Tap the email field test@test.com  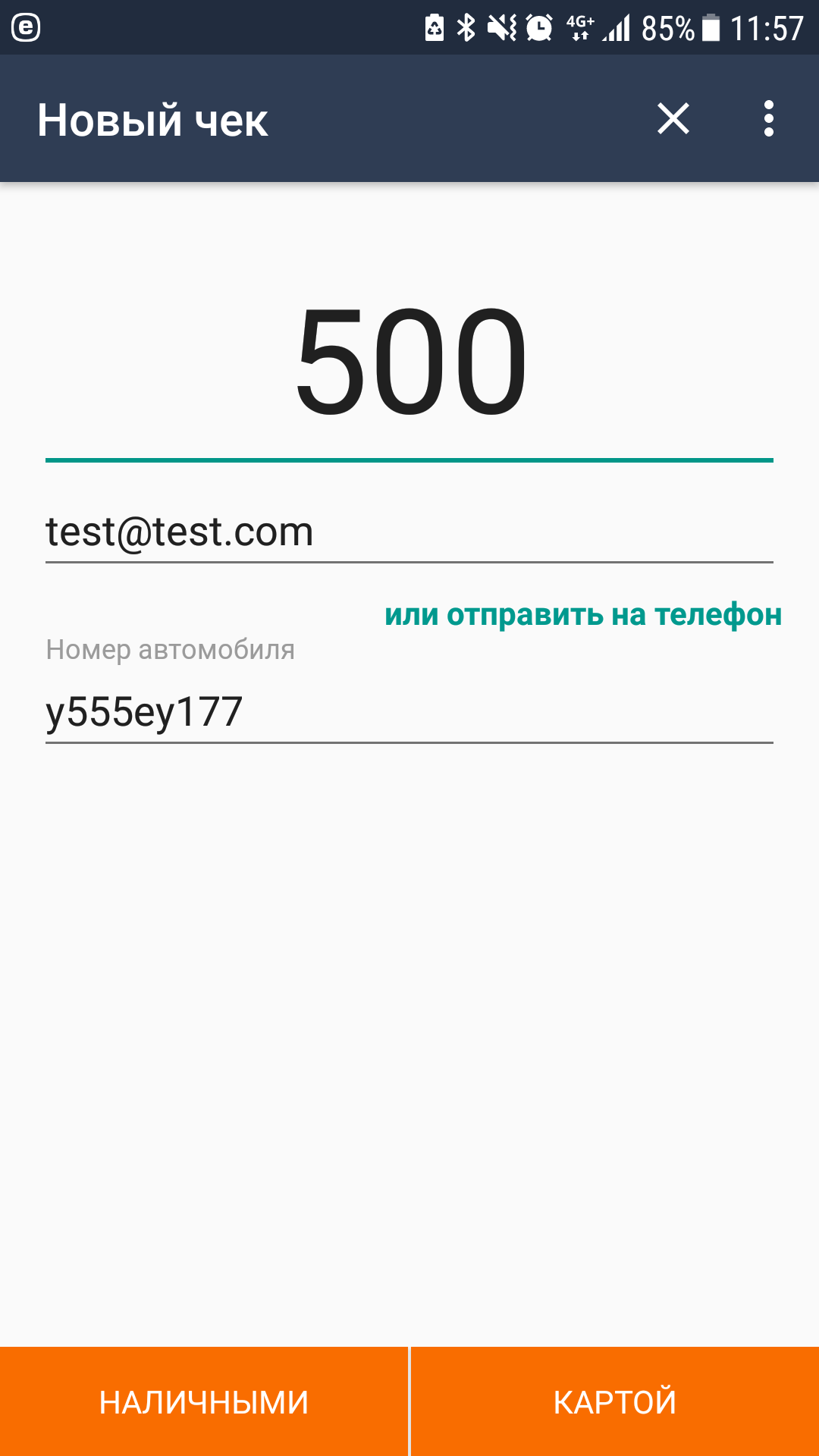(x=409, y=532)
